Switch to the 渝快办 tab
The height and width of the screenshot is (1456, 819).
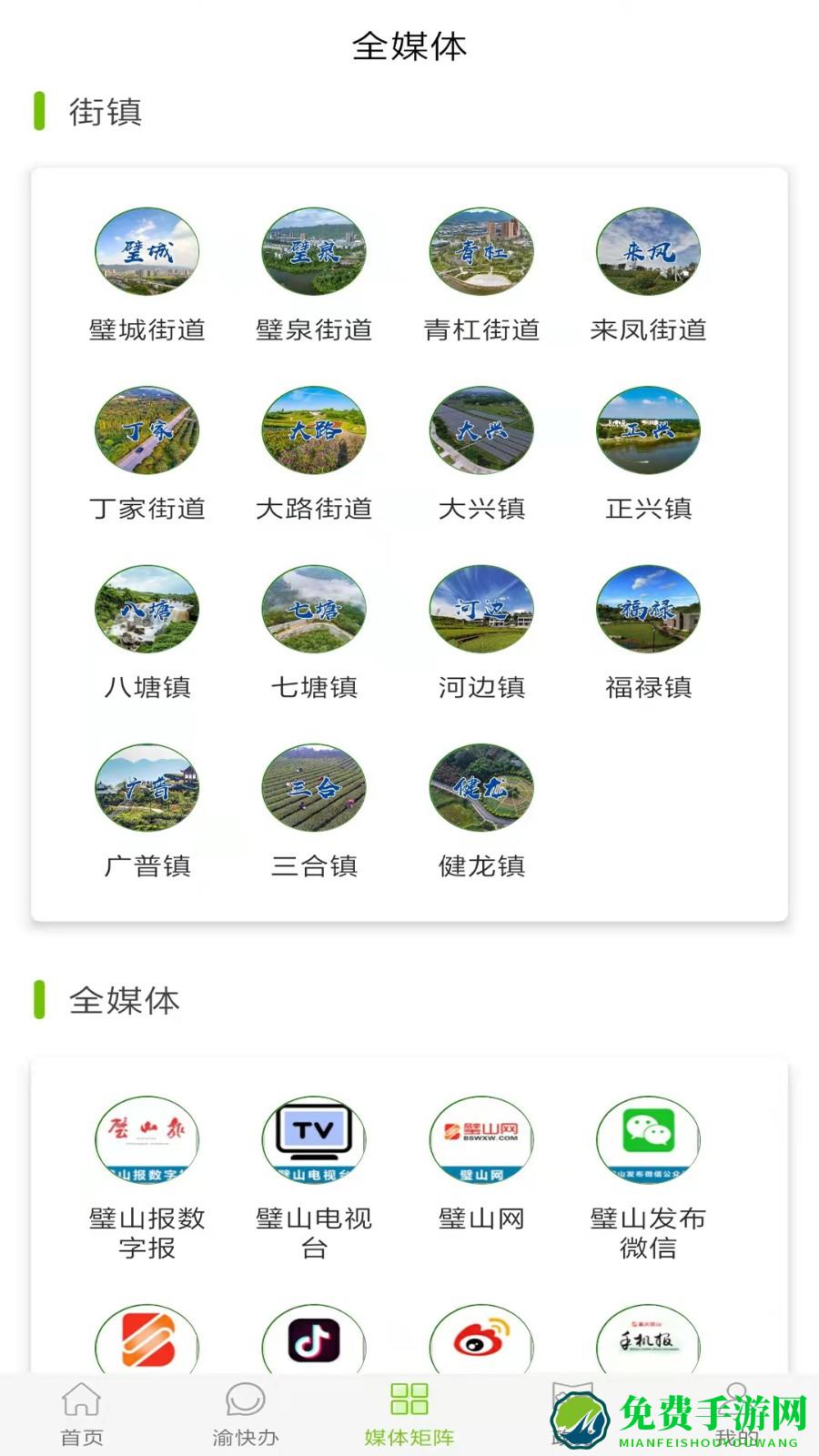tap(245, 1414)
